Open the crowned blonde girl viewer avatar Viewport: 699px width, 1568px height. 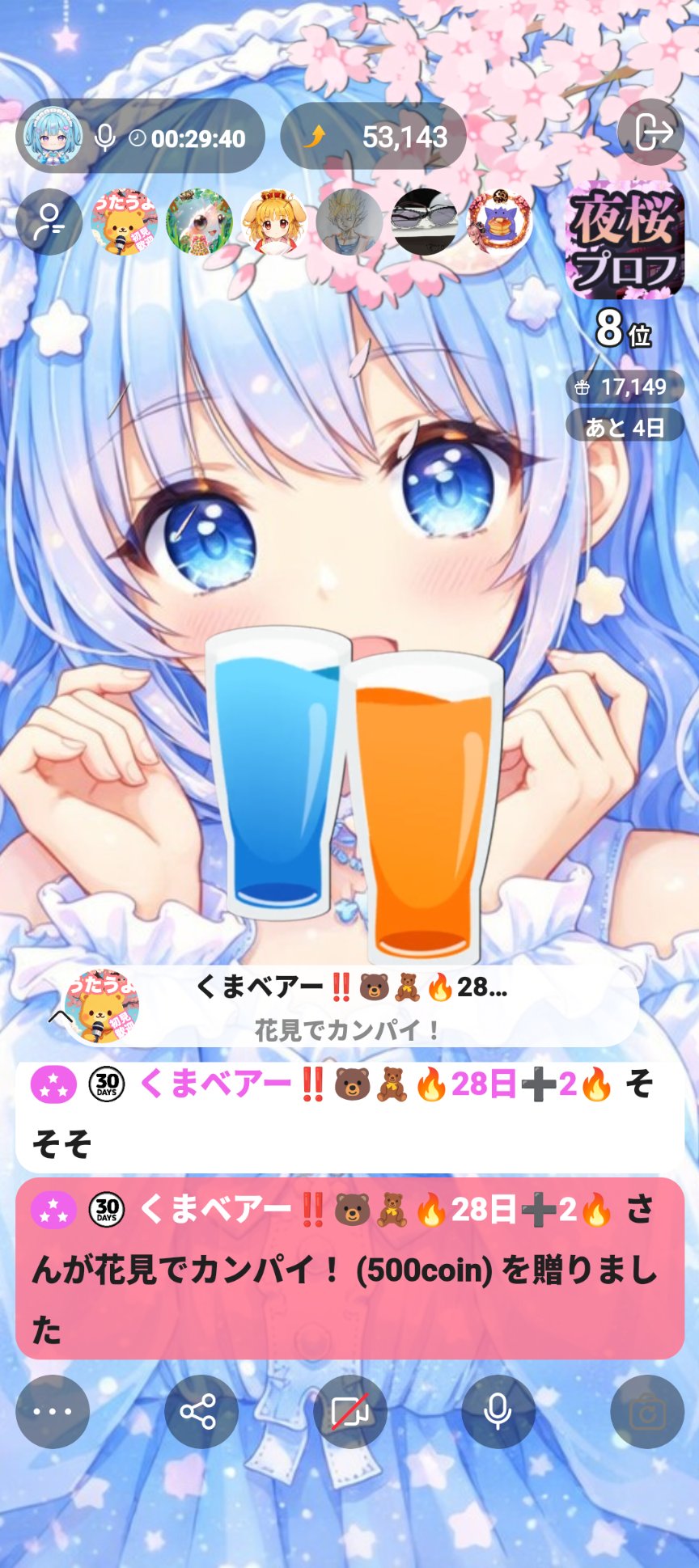pyautogui.click(x=274, y=222)
